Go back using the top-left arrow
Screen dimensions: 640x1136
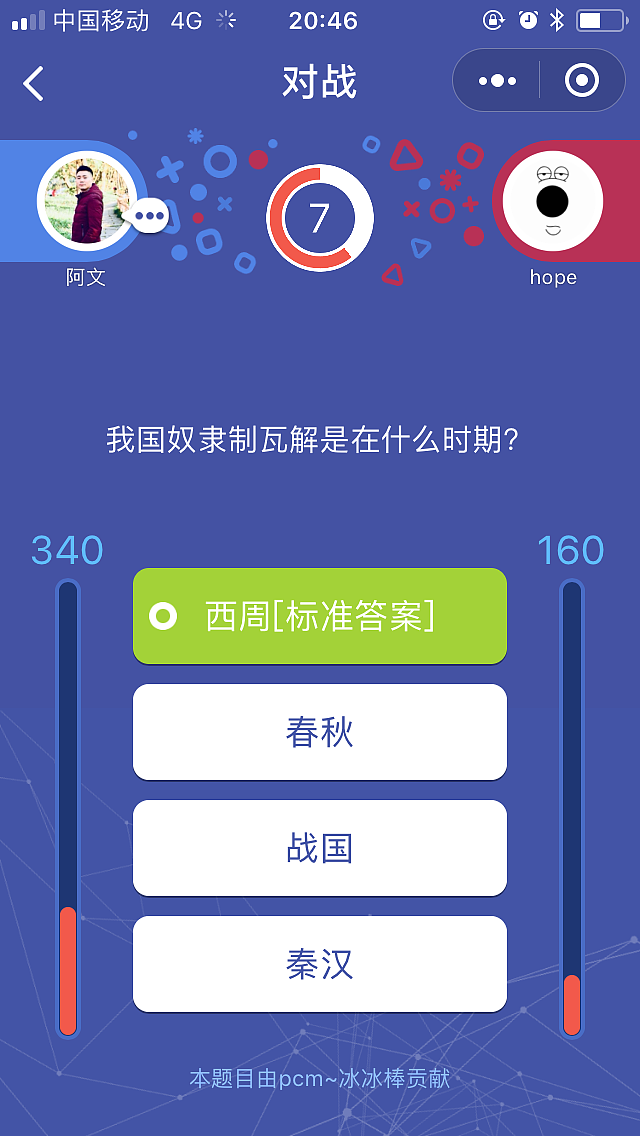pos(34,82)
